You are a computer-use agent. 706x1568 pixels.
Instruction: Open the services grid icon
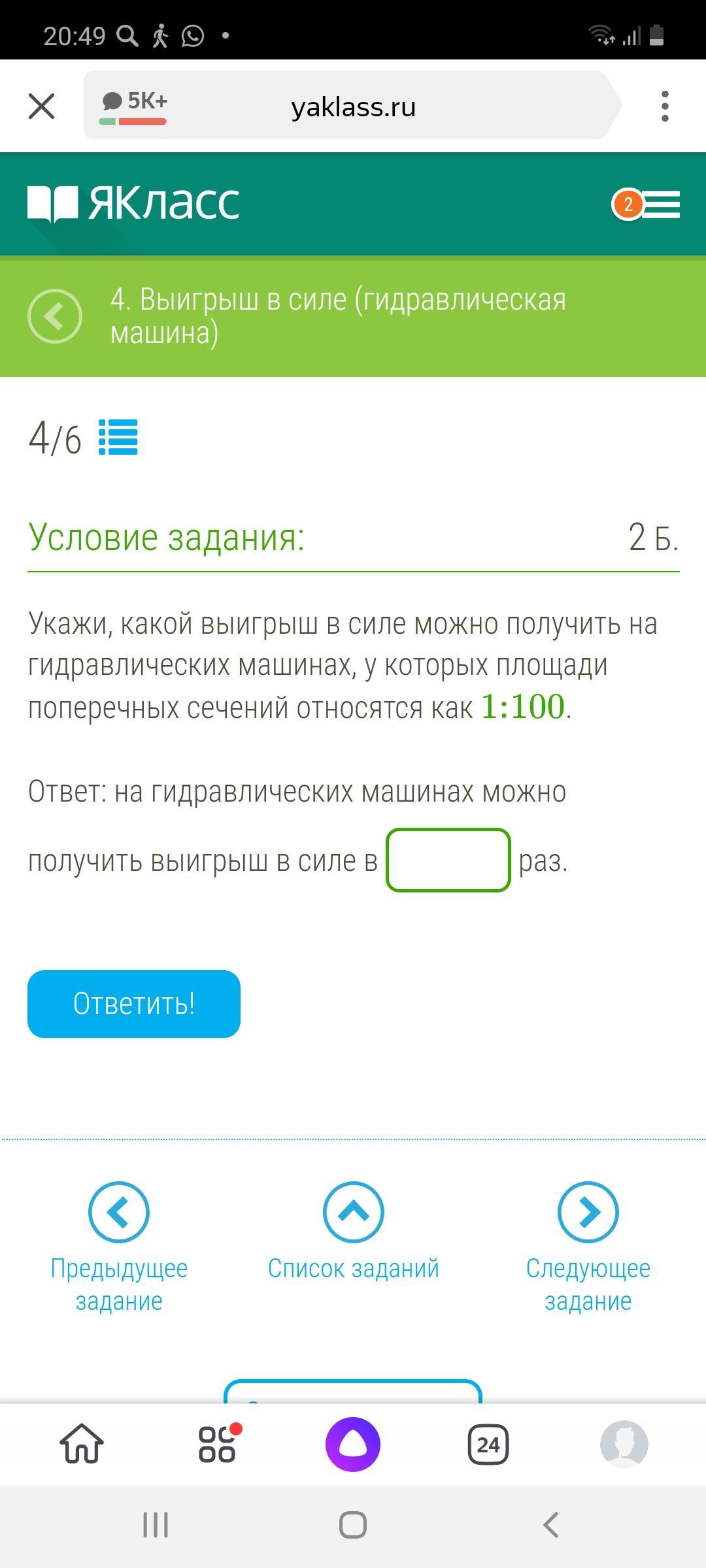pos(218,1445)
